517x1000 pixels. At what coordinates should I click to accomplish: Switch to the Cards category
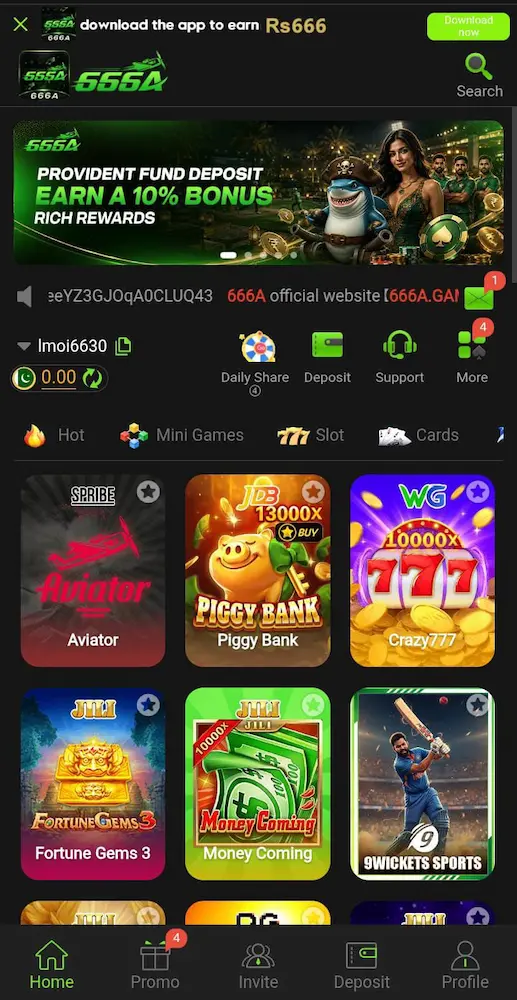pyautogui.click(x=419, y=435)
